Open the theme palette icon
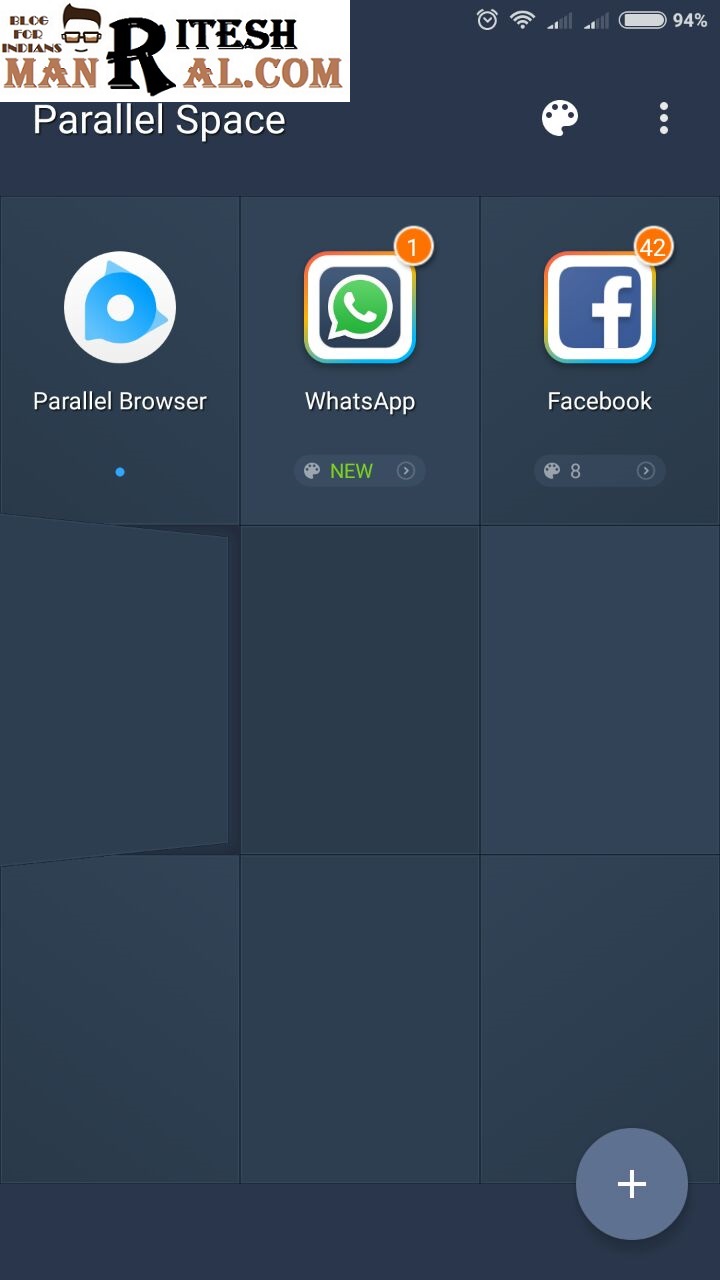Image resolution: width=720 pixels, height=1280 pixels. pyautogui.click(x=560, y=119)
